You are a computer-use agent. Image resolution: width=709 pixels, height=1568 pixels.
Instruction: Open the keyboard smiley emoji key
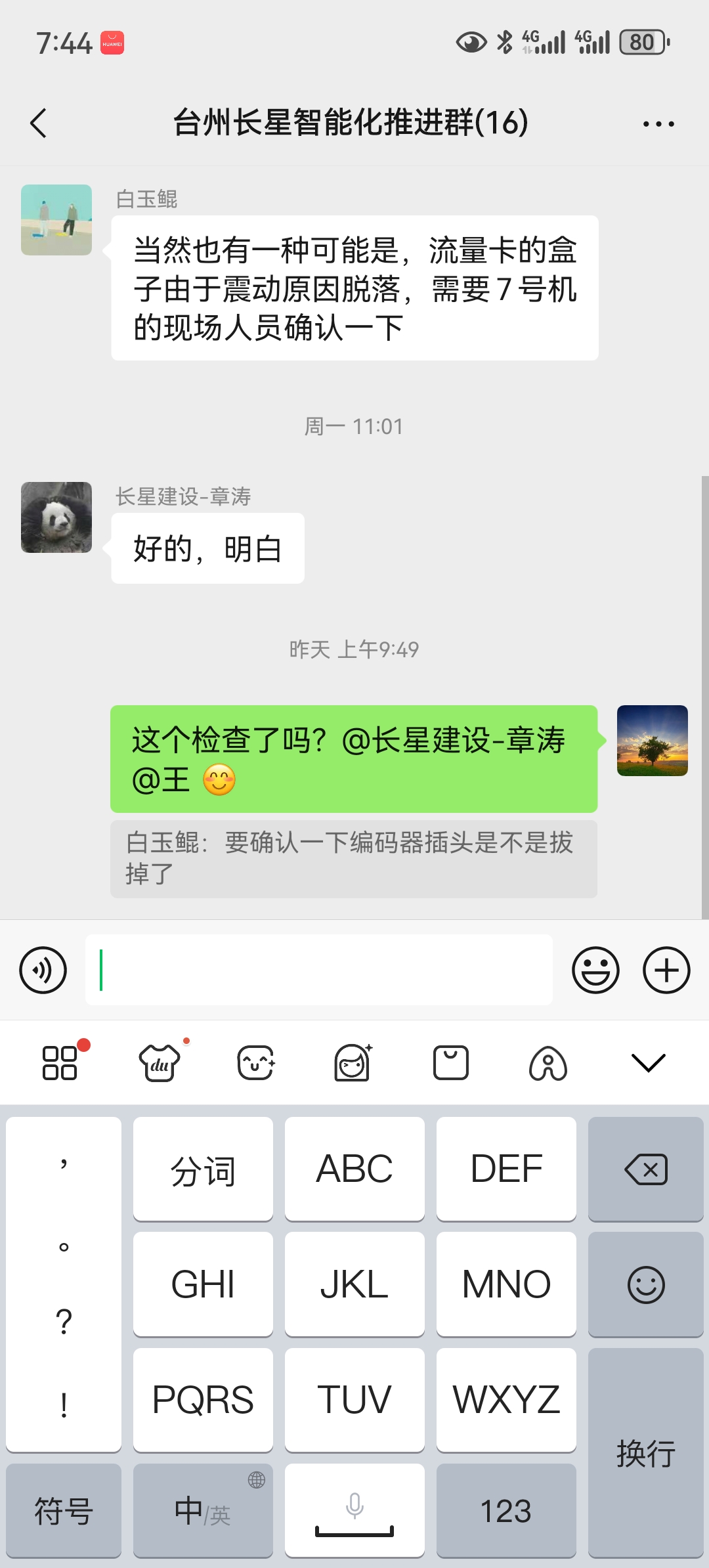coord(646,1284)
